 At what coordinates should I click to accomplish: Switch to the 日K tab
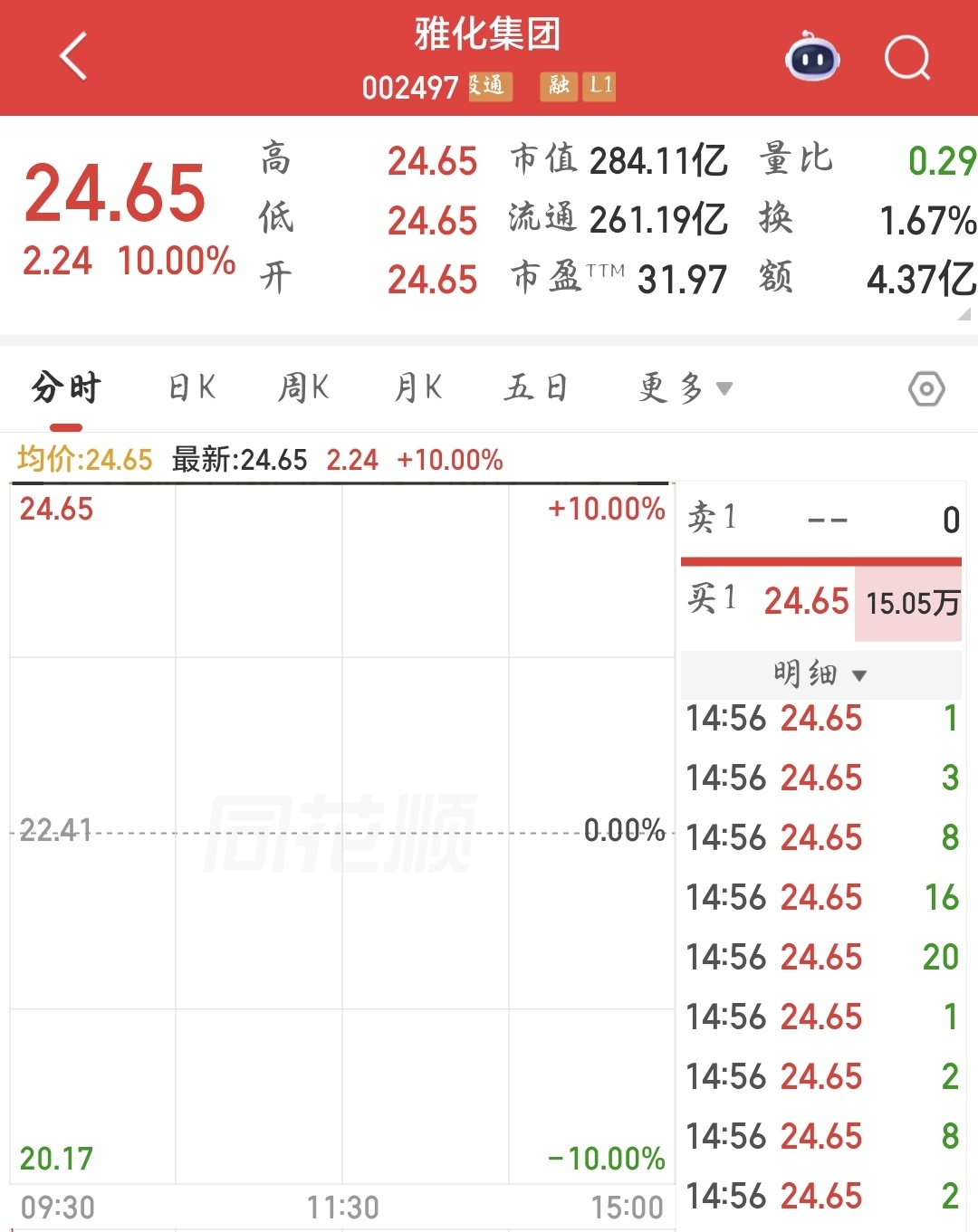coord(192,387)
